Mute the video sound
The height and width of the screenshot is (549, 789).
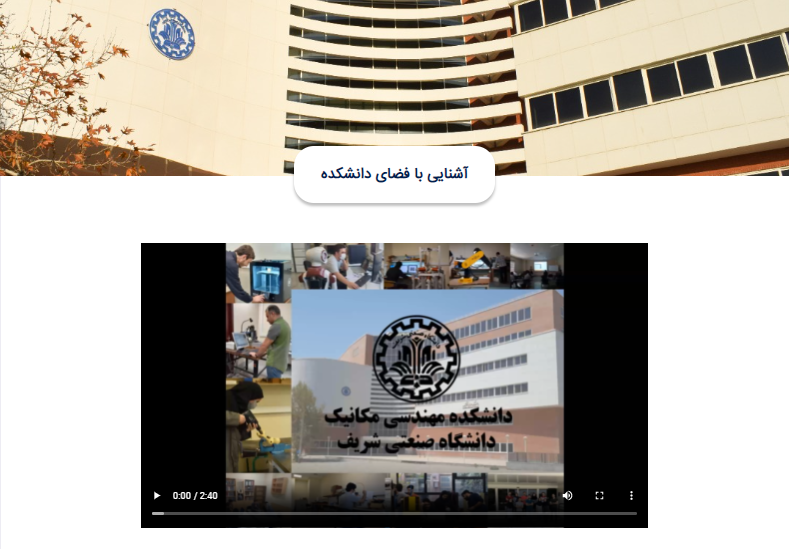coord(567,495)
